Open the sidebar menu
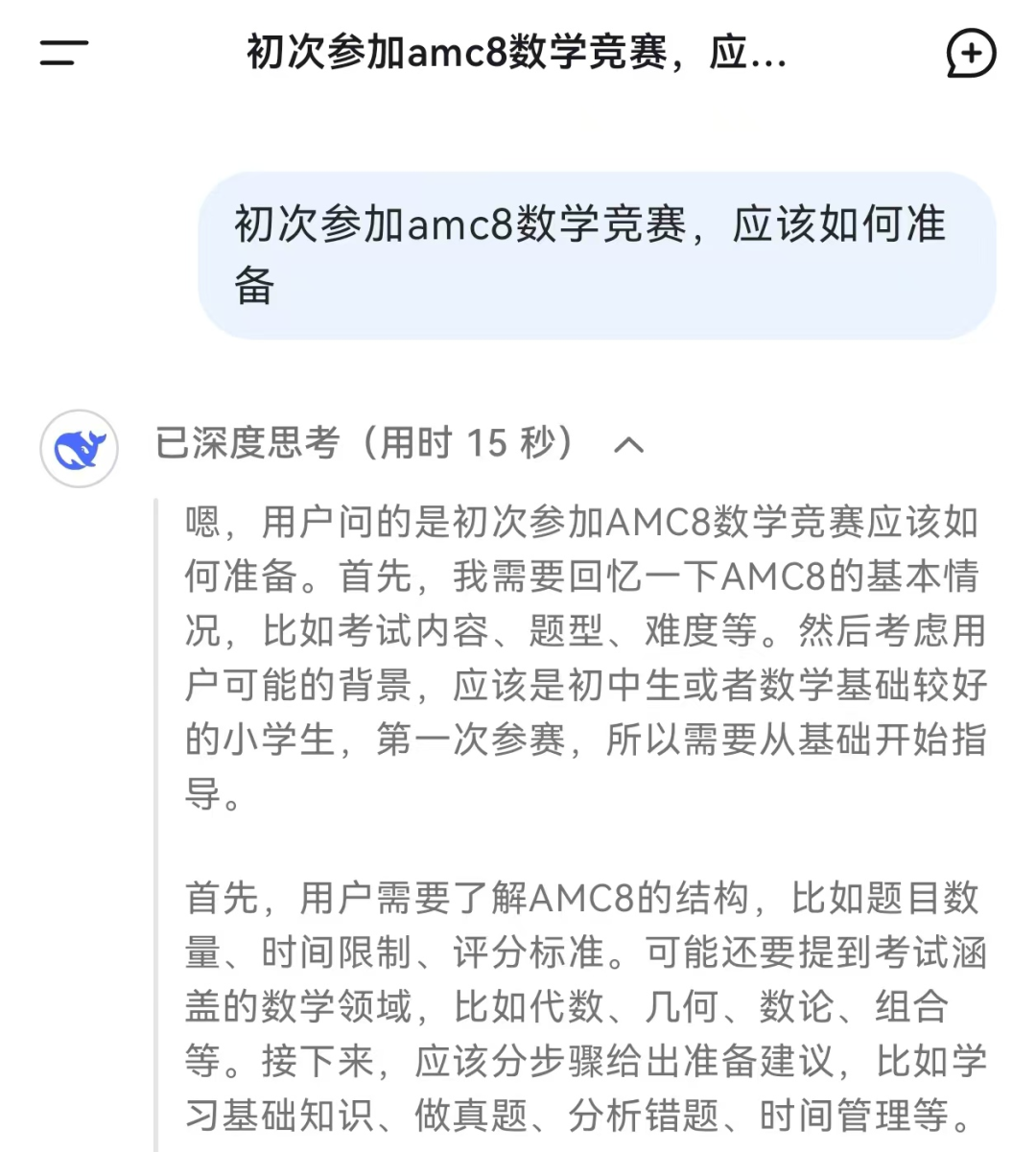The height and width of the screenshot is (1152, 1036). [x=63, y=53]
